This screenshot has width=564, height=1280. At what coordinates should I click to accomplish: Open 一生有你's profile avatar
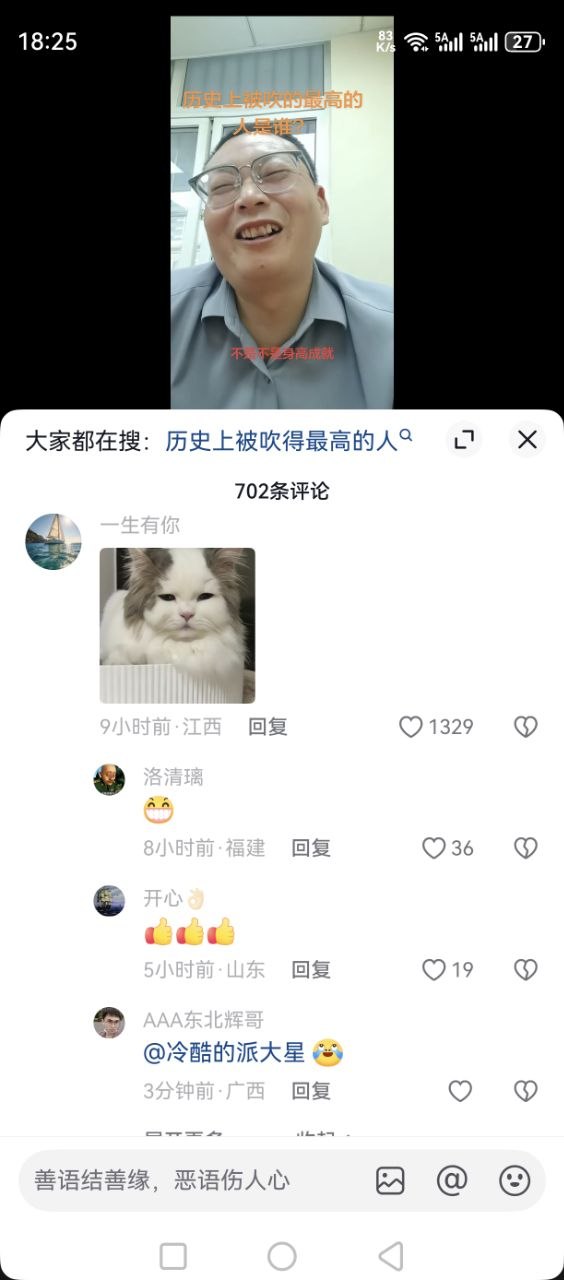[x=53, y=542]
